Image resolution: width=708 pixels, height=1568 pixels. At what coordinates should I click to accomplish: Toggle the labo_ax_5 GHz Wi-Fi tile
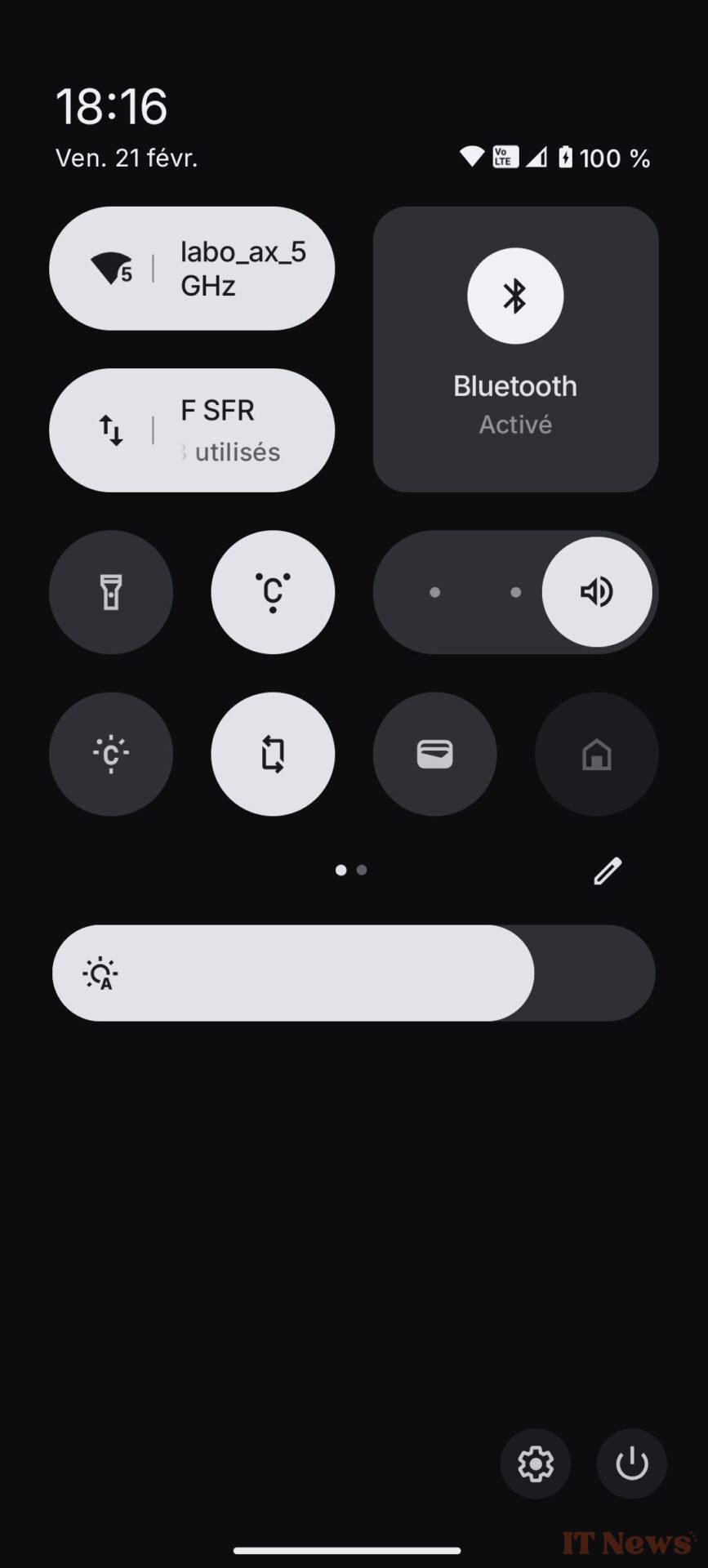[192, 268]
